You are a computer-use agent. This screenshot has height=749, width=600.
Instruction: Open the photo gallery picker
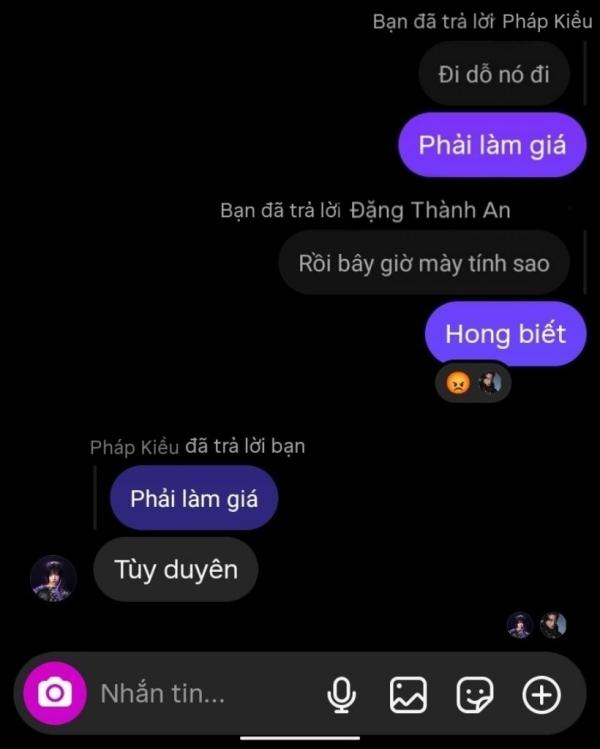[x=408, y=694]
